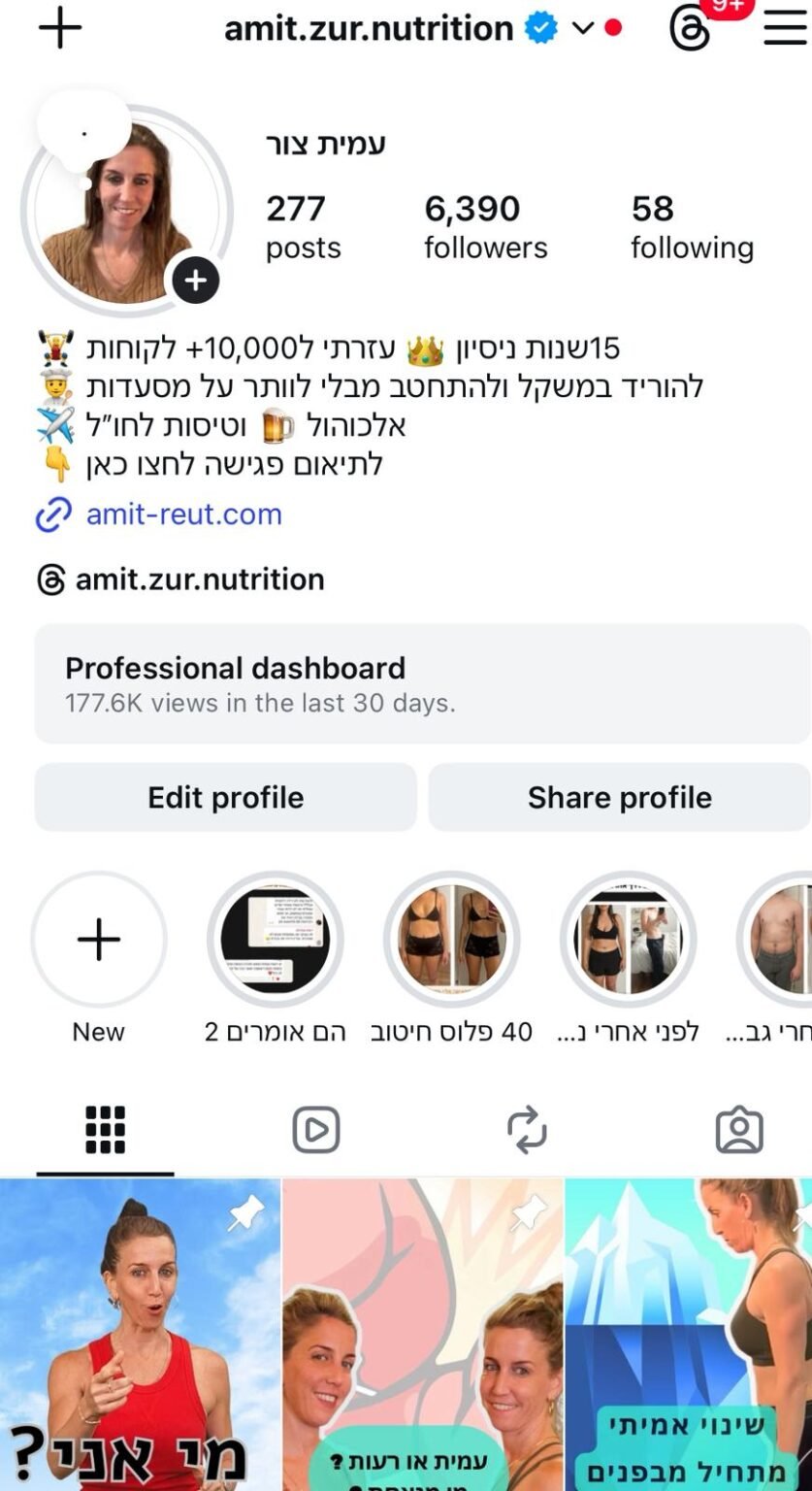The image size is (812, 1491).
Task: Open the Professional dashboard
Action: 422,683
